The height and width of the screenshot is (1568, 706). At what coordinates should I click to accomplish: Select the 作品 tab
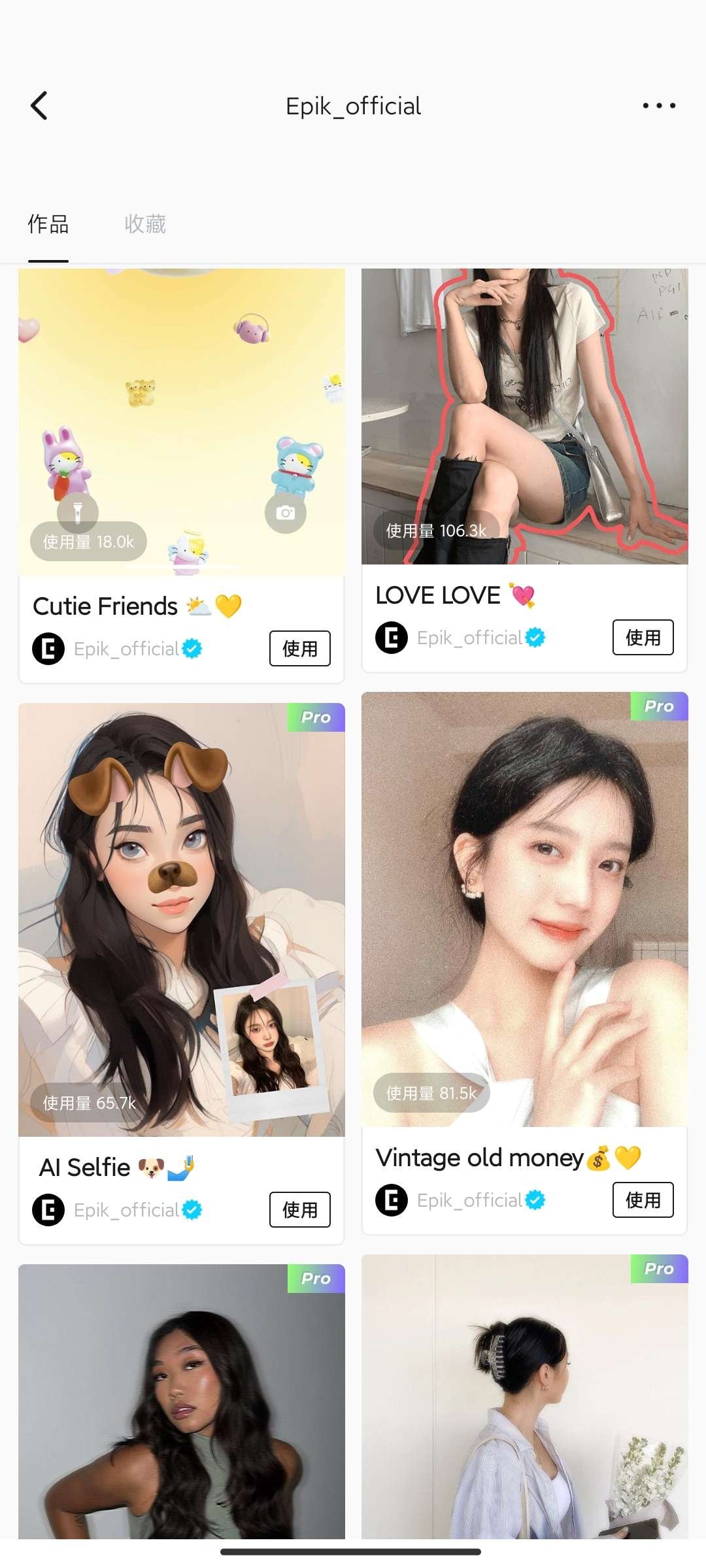[48, 224]
